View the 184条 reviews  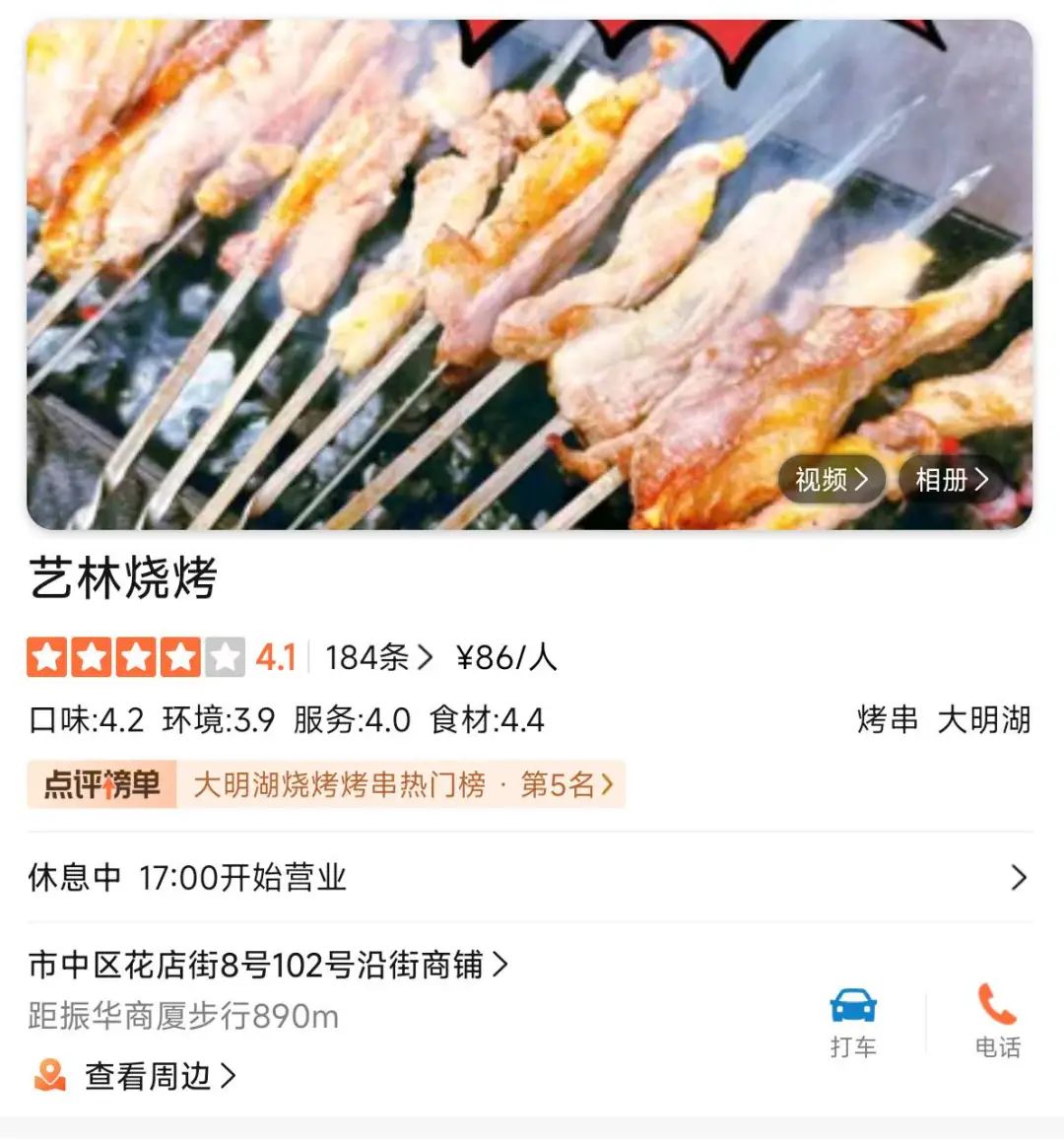(x=378, y=657)
